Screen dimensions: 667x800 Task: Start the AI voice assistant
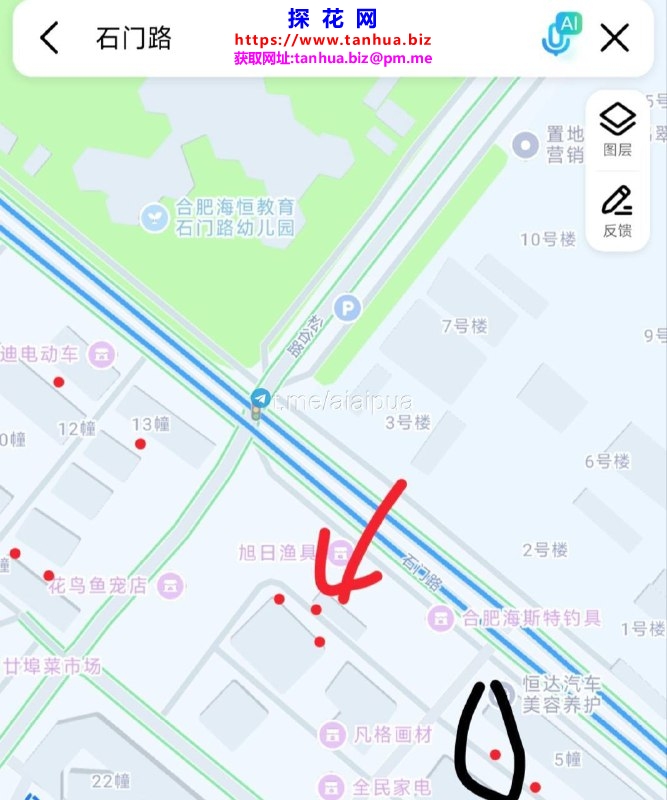pos(559,36)
